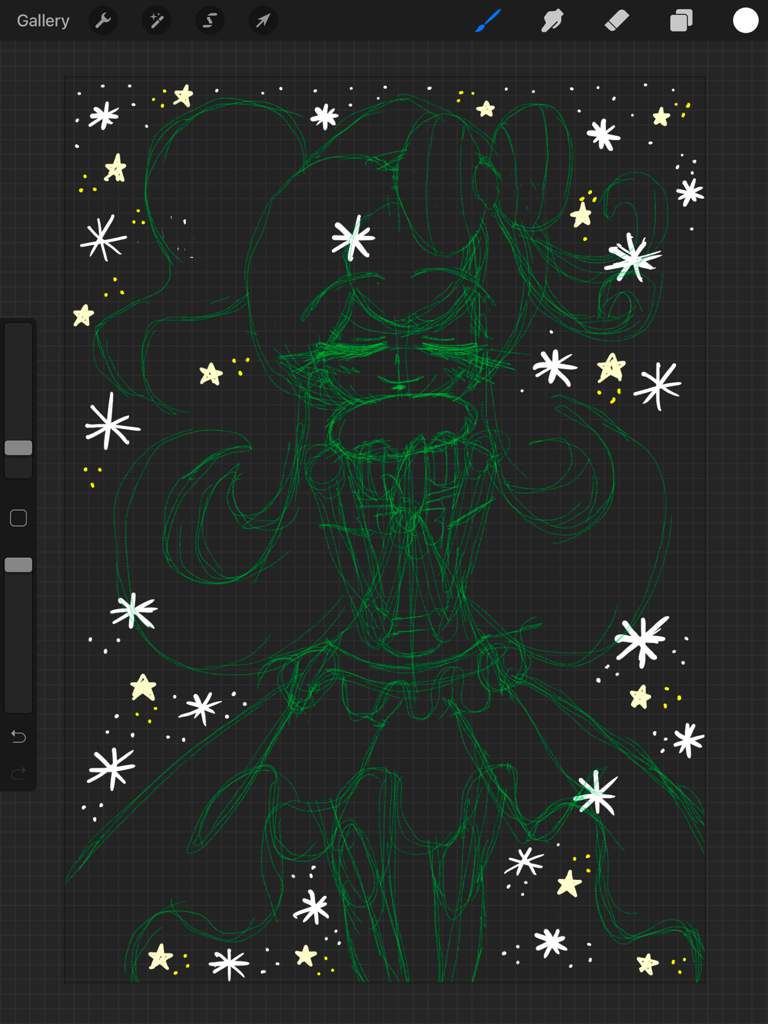This screenshot has width=768, height=1024.
Task: Activate the Selection tool
Action: [x=209, y=21]
